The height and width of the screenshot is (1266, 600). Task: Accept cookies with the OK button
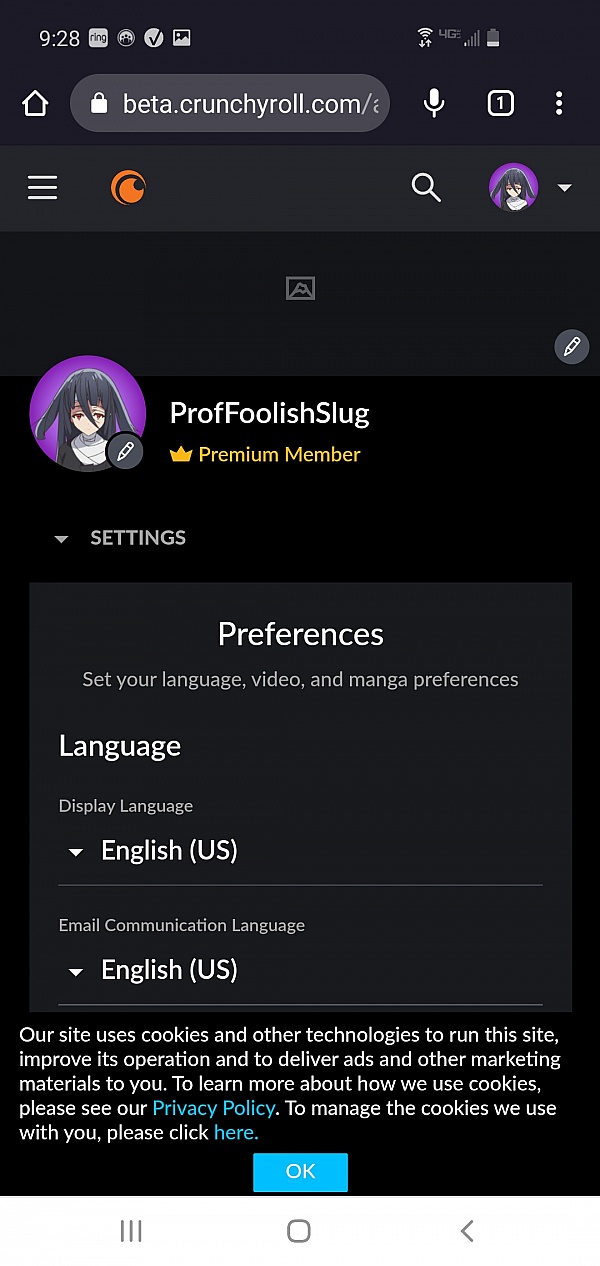pyautogui.click(x=300, y=1172)
